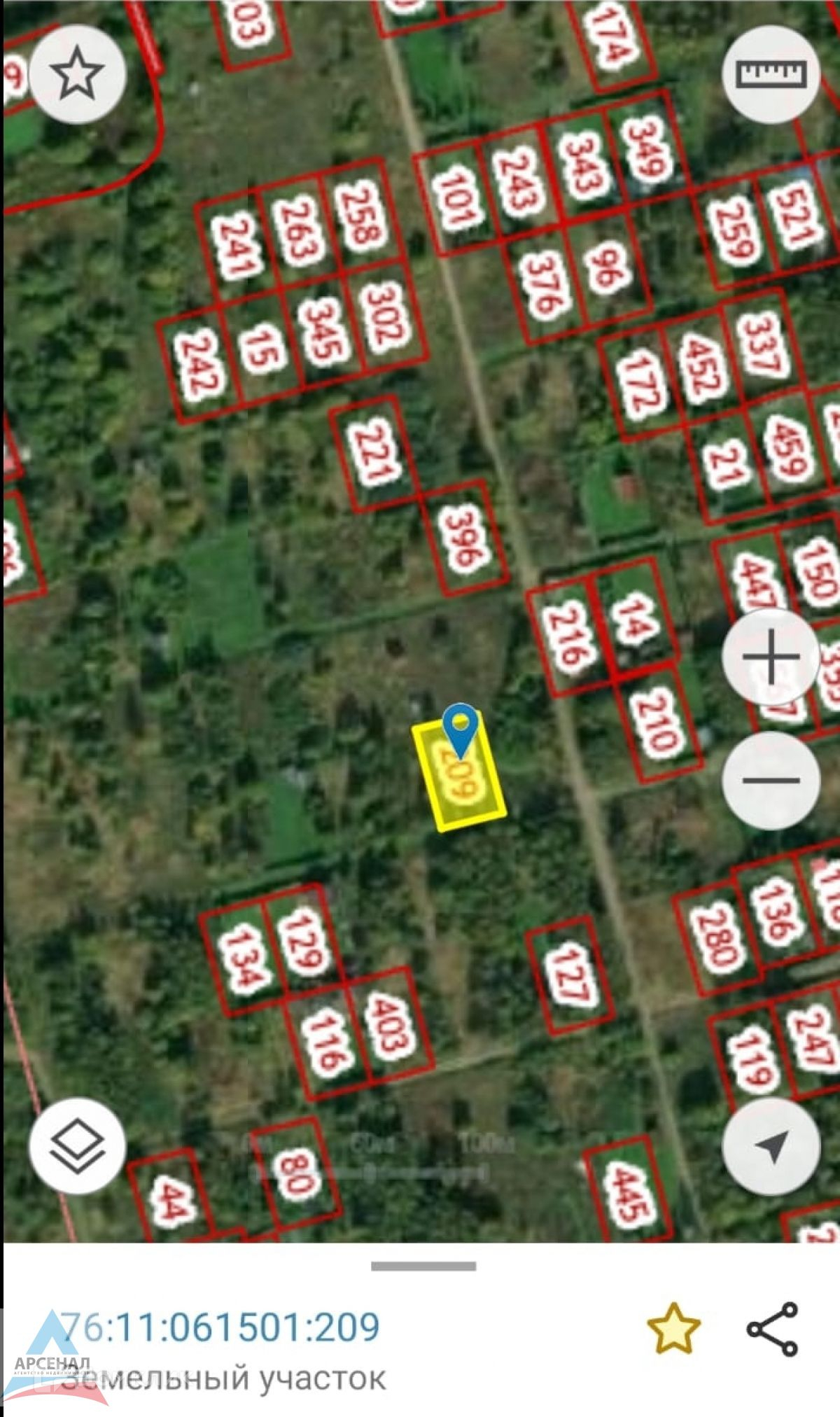Expand the bottom sheet handle
Image resolution: width=840 pixels, height=1417 pixels.
point(423,1266)
